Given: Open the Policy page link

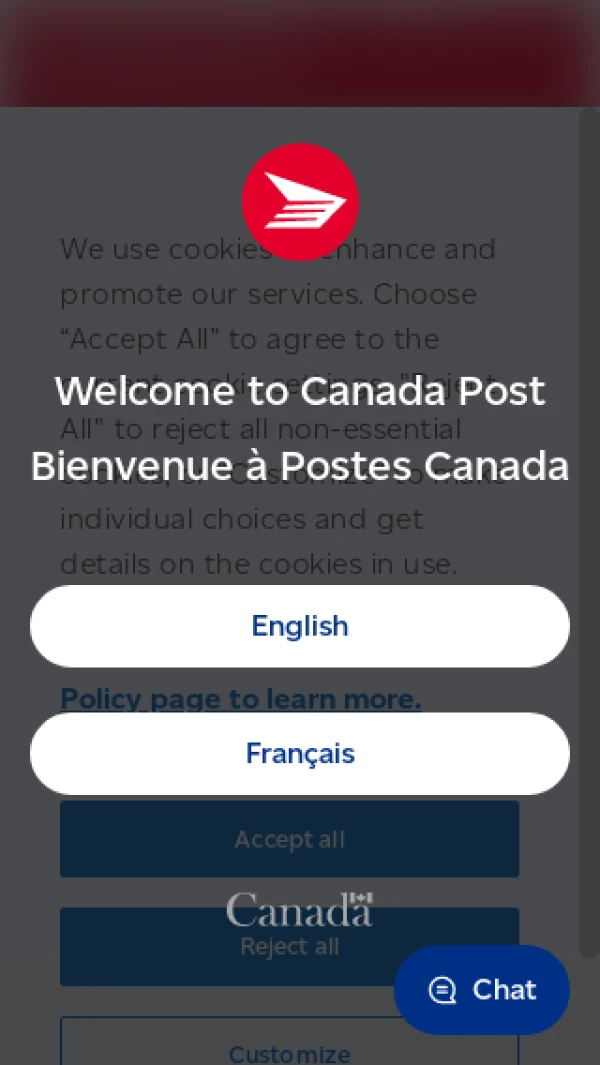Looking at the screenshot, I should [x=240, y=699].
